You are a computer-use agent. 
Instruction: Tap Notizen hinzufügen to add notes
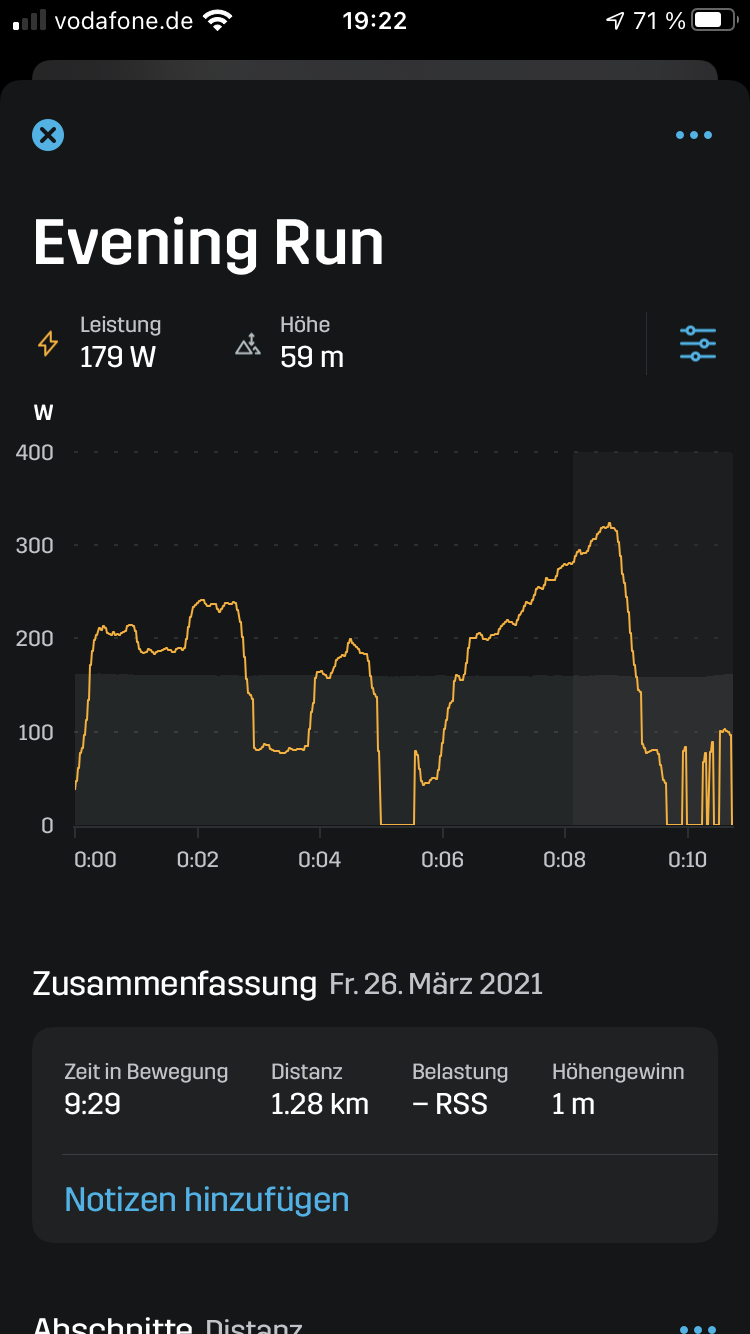pyautogui.click(x=207, y=1199)
